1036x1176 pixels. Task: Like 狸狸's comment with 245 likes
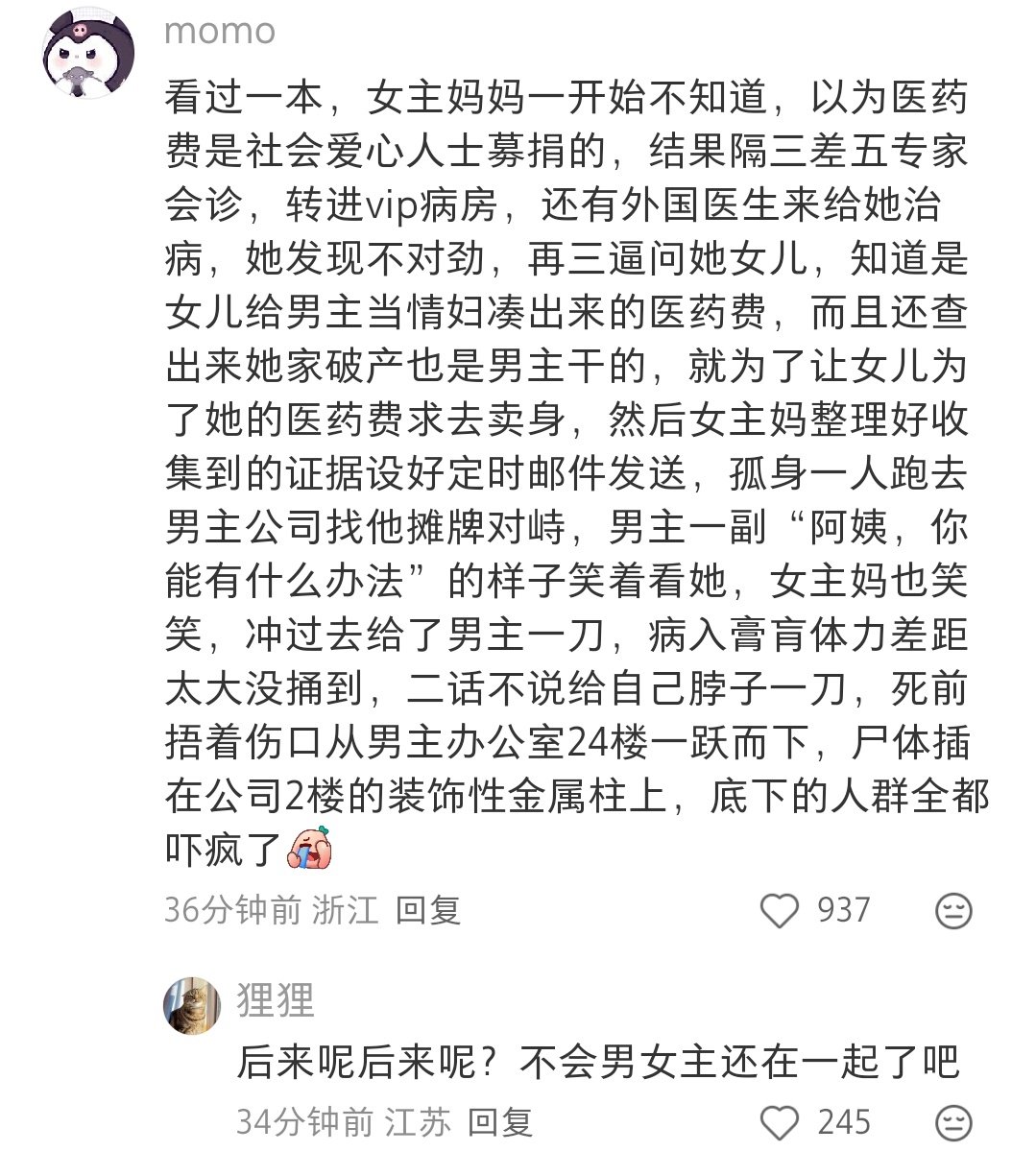pos(780,1121)
